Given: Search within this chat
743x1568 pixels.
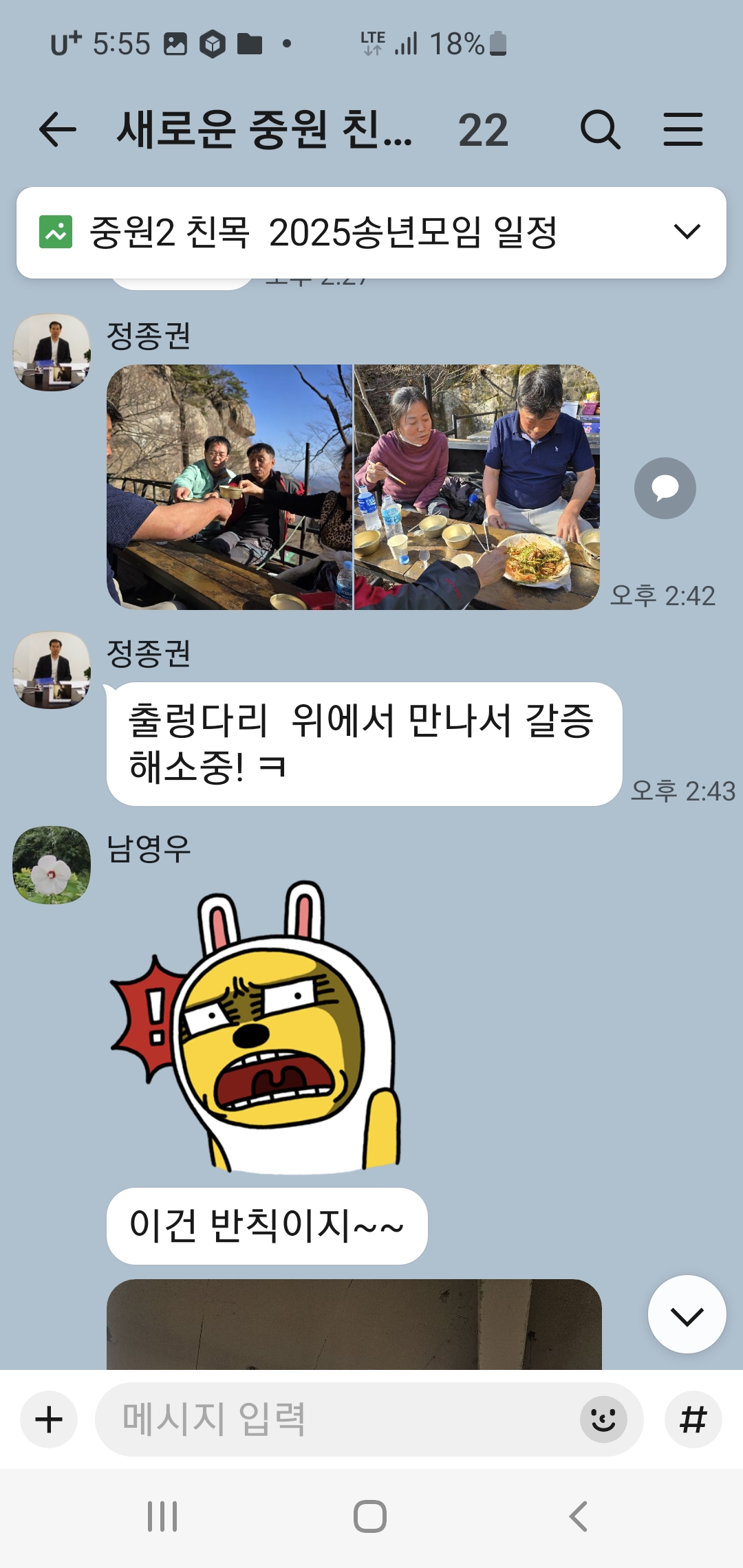Looking at the screenshot, I should (600, 130).
